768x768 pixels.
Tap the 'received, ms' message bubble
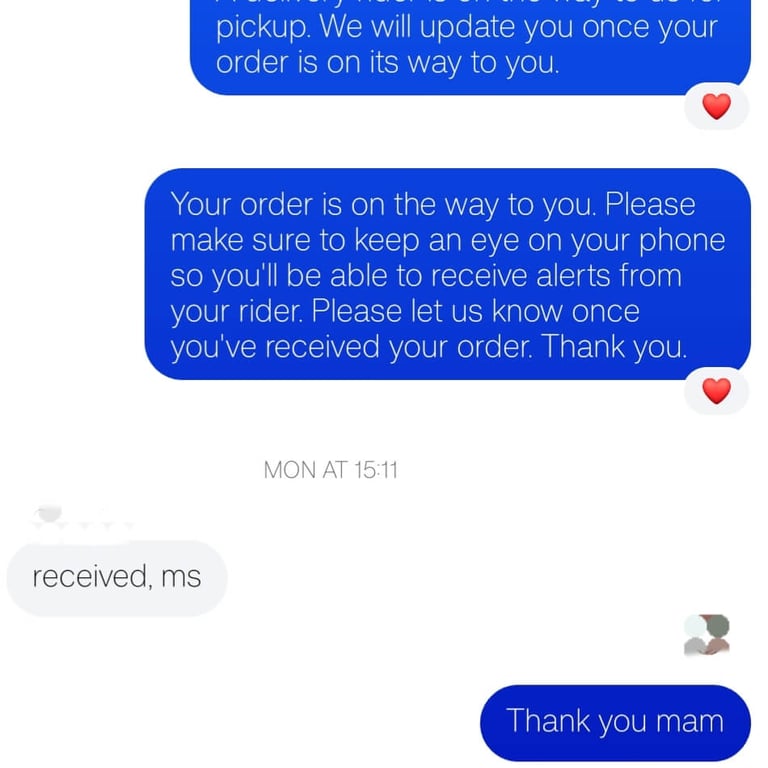117,577
